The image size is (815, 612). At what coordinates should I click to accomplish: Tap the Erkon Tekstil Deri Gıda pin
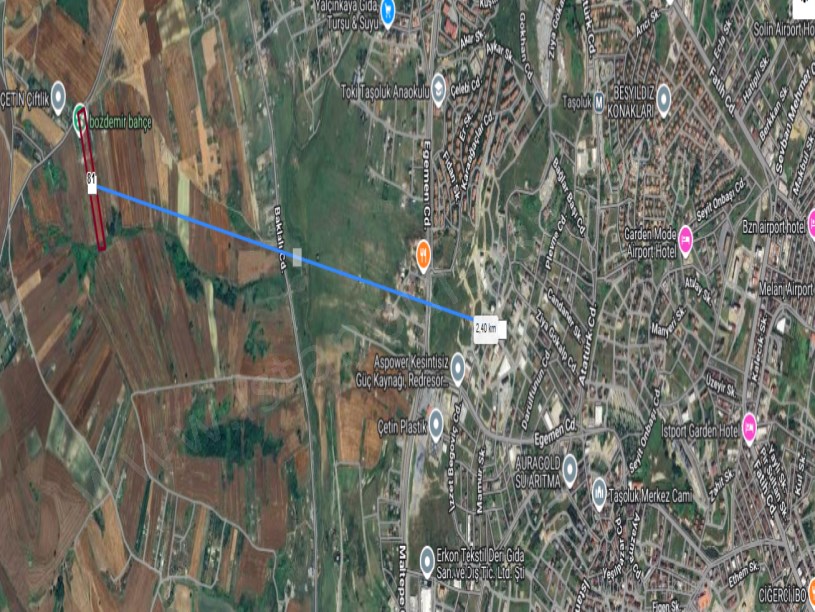pos(429,558)
